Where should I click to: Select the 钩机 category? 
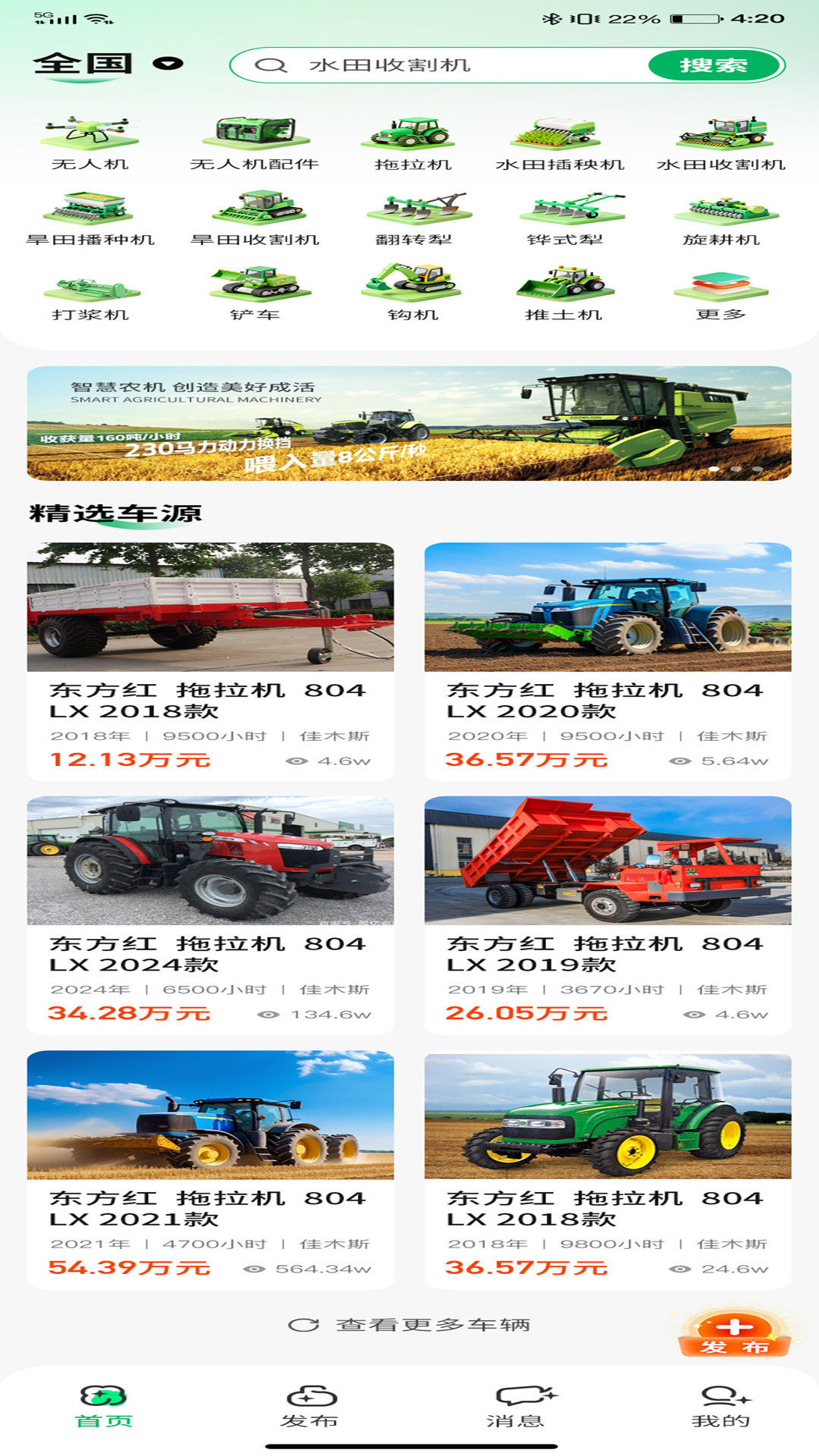pos(413,293)
